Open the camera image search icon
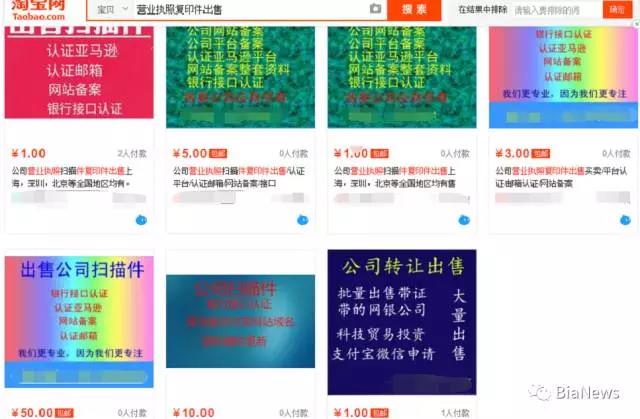The height and width of the screenshot is (419, 640). (x=375, y=9)
